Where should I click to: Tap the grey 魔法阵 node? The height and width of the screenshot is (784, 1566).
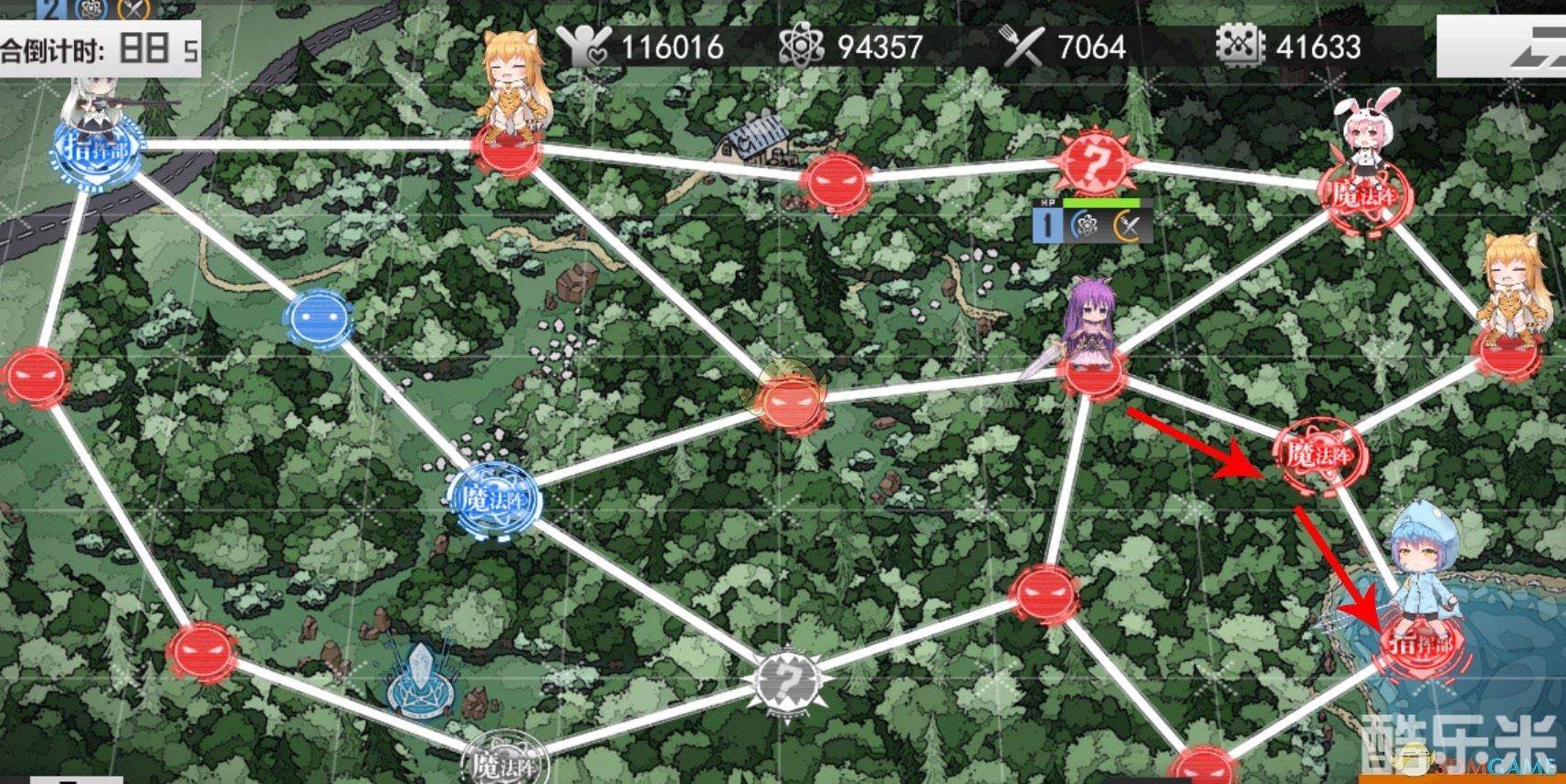click(504, 763)
